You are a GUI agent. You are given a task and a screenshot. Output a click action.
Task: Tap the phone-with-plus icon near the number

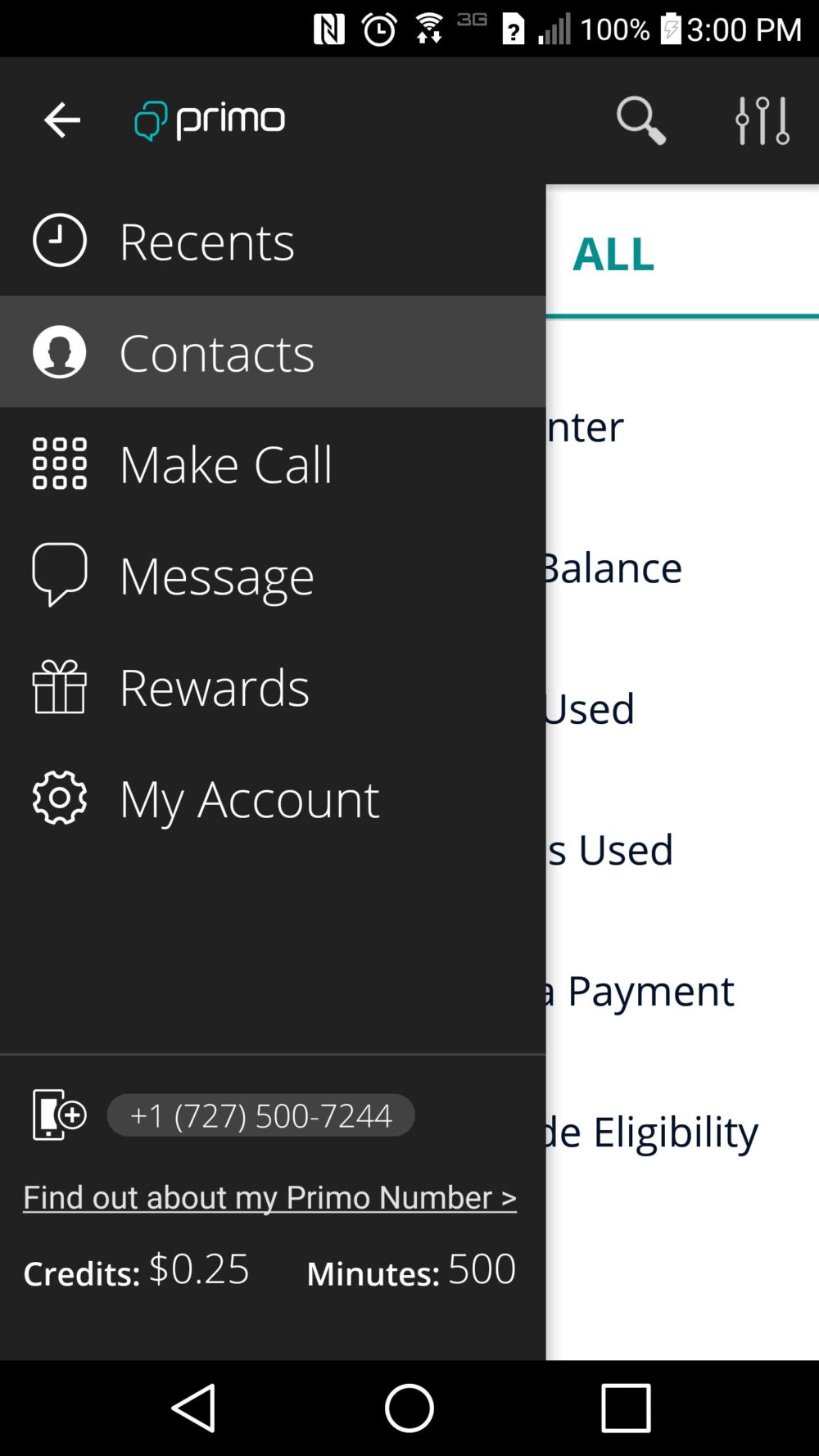(56, 1115)
